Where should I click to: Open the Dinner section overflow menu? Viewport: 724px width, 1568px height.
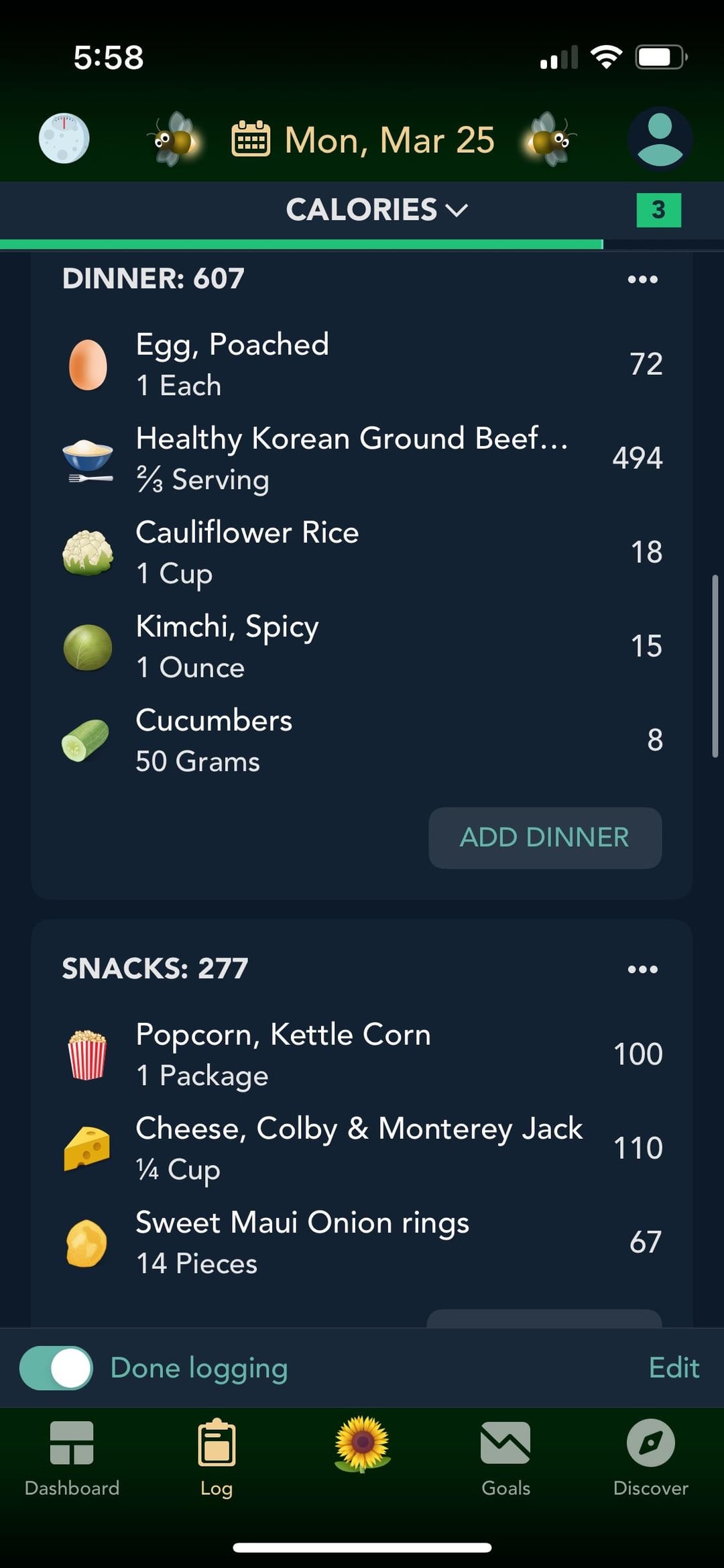point(642,279)
